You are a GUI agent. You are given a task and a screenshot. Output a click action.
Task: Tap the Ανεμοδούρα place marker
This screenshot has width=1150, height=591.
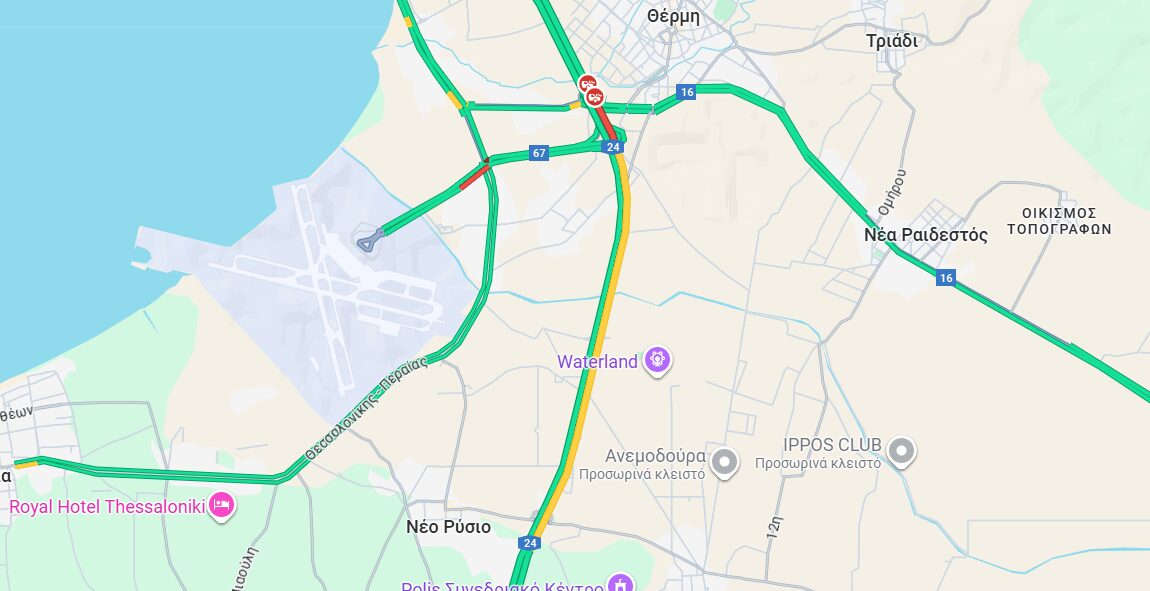click(x=724, y=462)
